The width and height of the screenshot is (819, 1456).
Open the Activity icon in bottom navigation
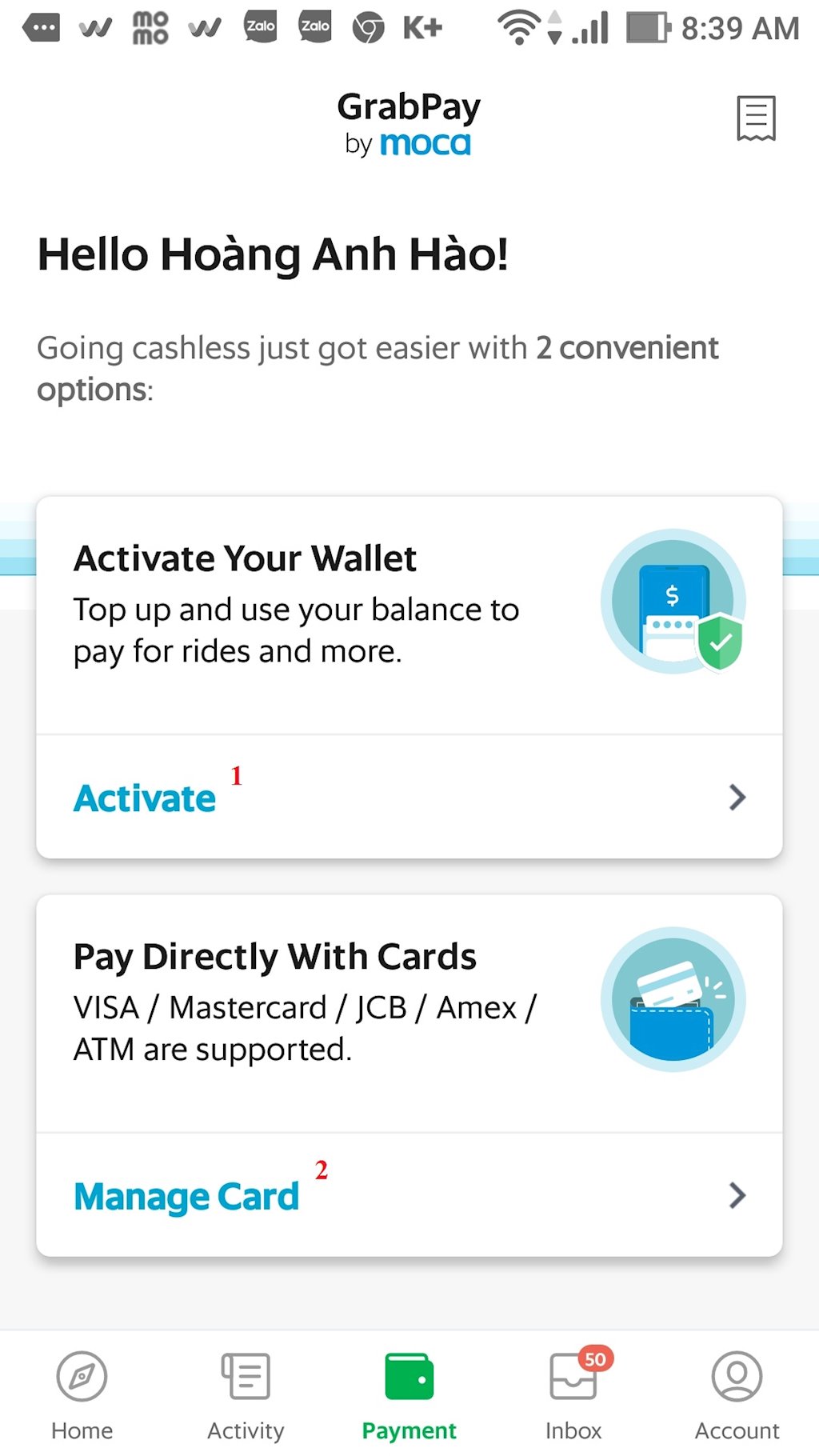point(245,1378)
